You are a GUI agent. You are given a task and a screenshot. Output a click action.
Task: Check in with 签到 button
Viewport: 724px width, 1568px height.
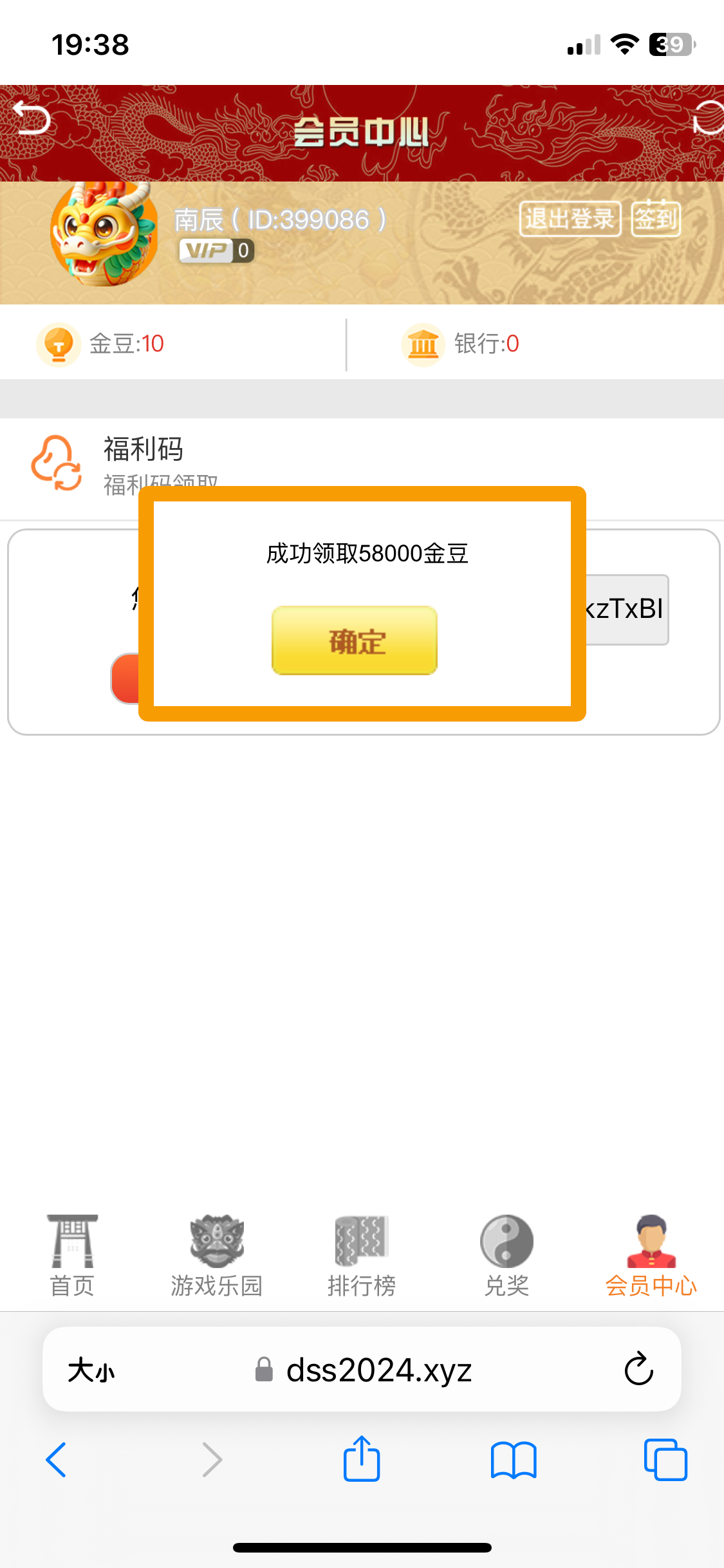[656, 219]
